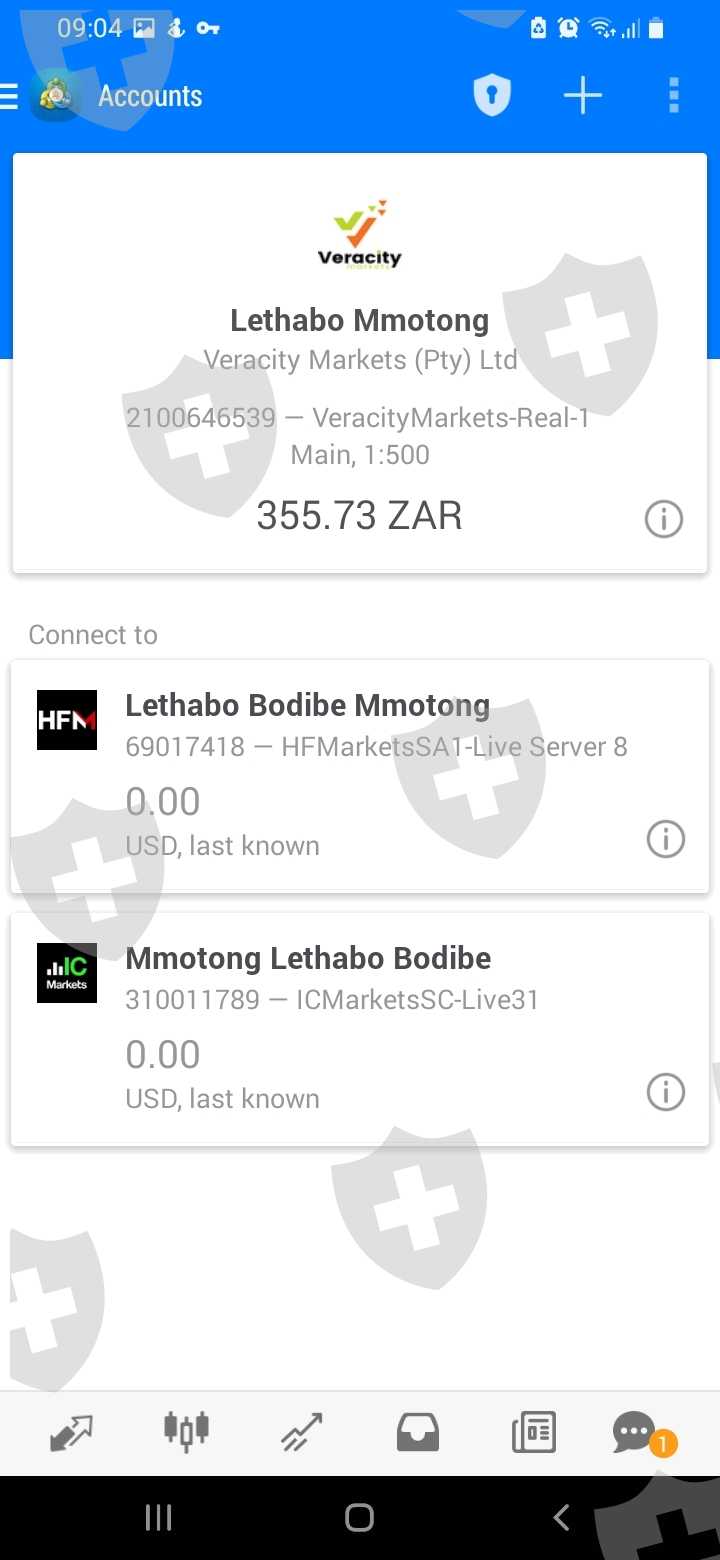
Task: Switch to the News tab
Action: point(533,1432)
